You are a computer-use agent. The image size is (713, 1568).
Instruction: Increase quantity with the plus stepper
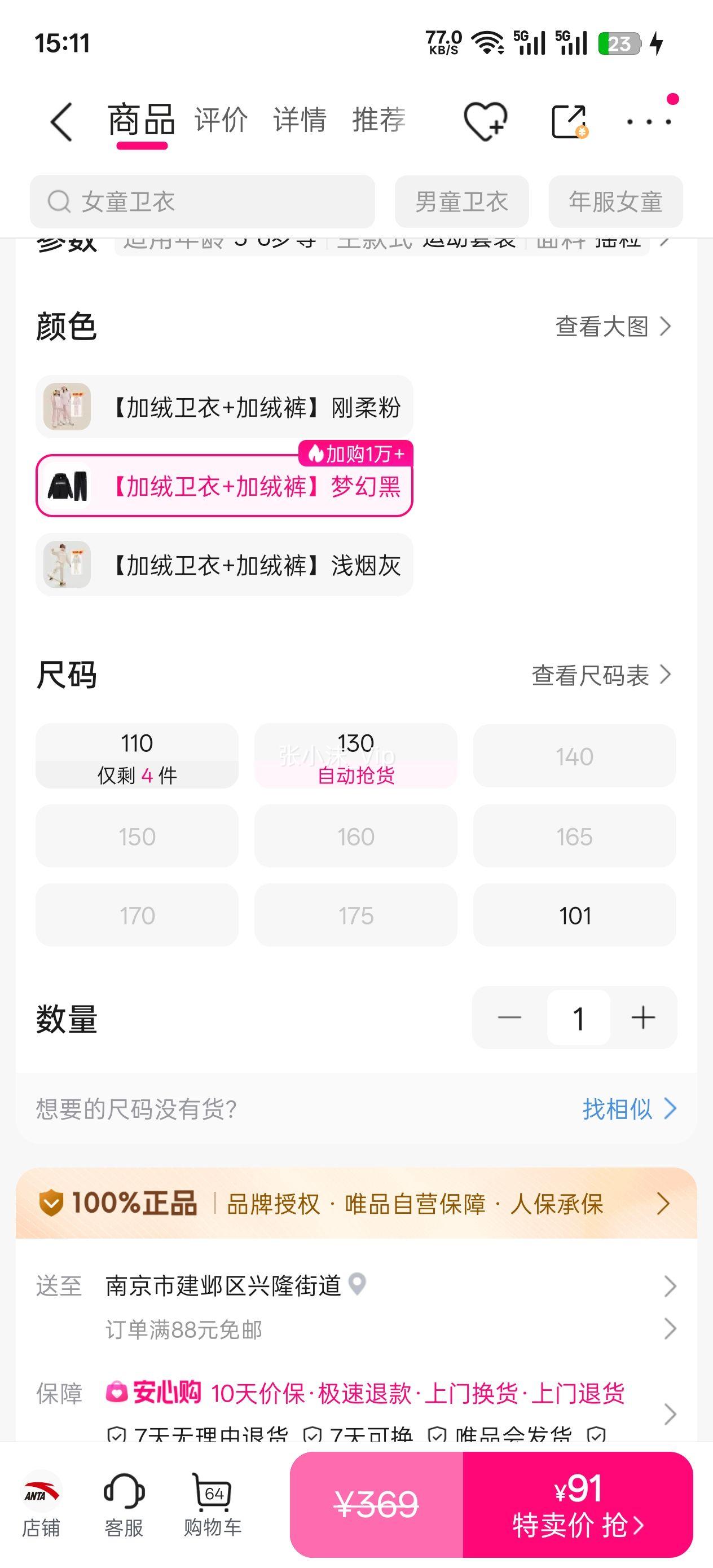(x=643, y=1018)
